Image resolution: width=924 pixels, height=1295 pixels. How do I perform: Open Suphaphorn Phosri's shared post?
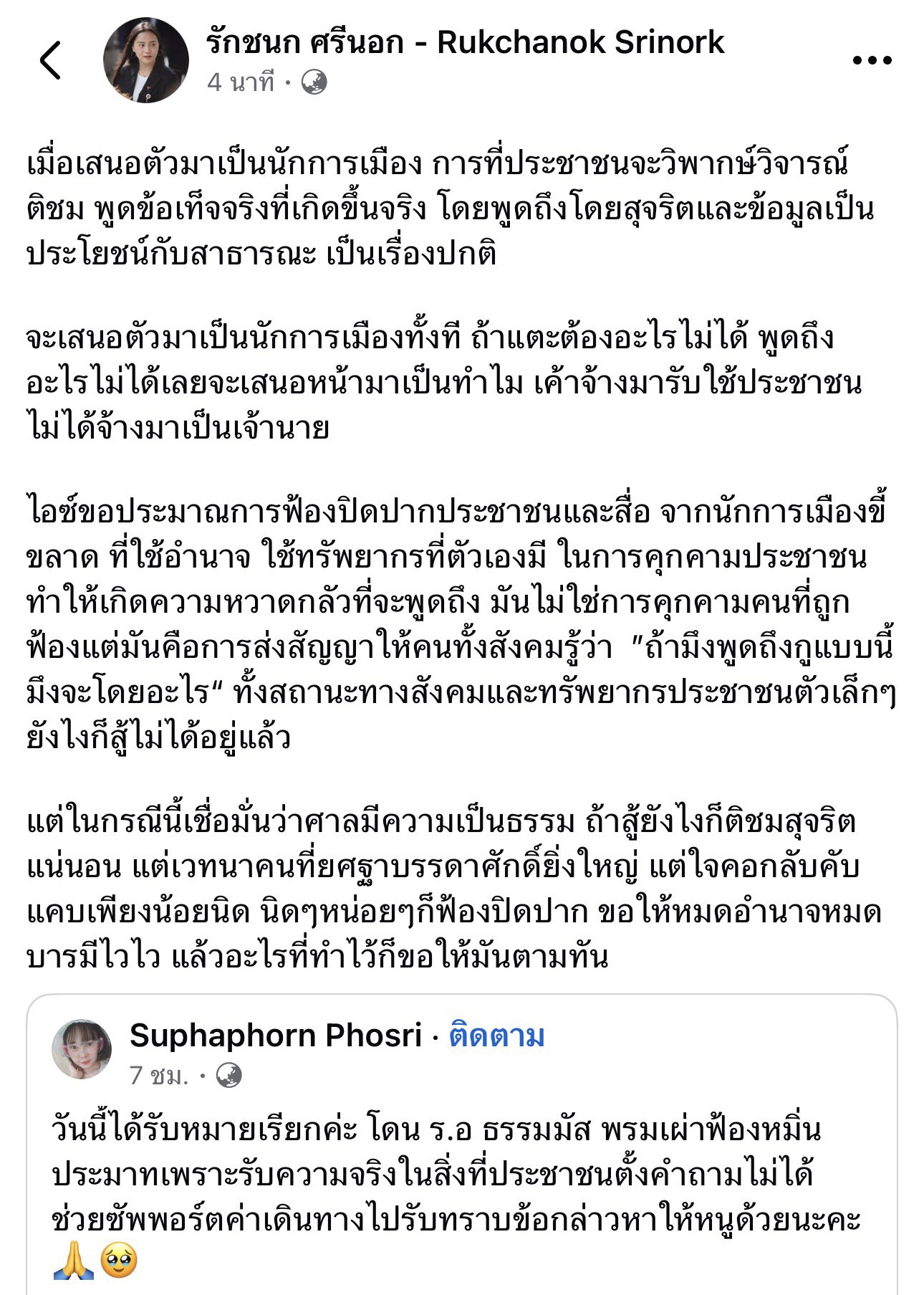(x=458, y=1175)
